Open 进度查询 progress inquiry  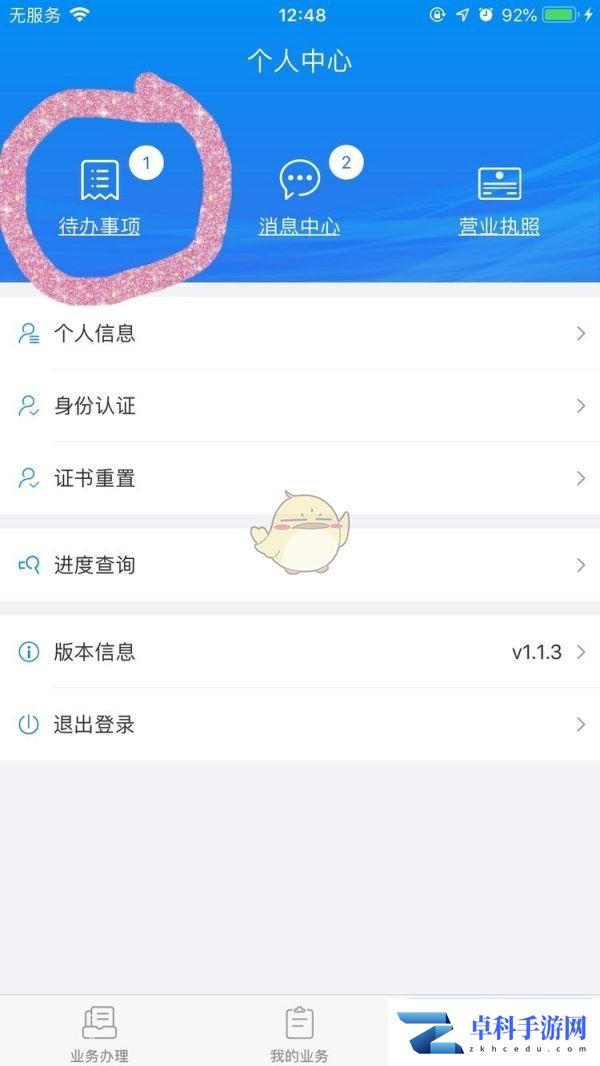click(x=300, y=565)
